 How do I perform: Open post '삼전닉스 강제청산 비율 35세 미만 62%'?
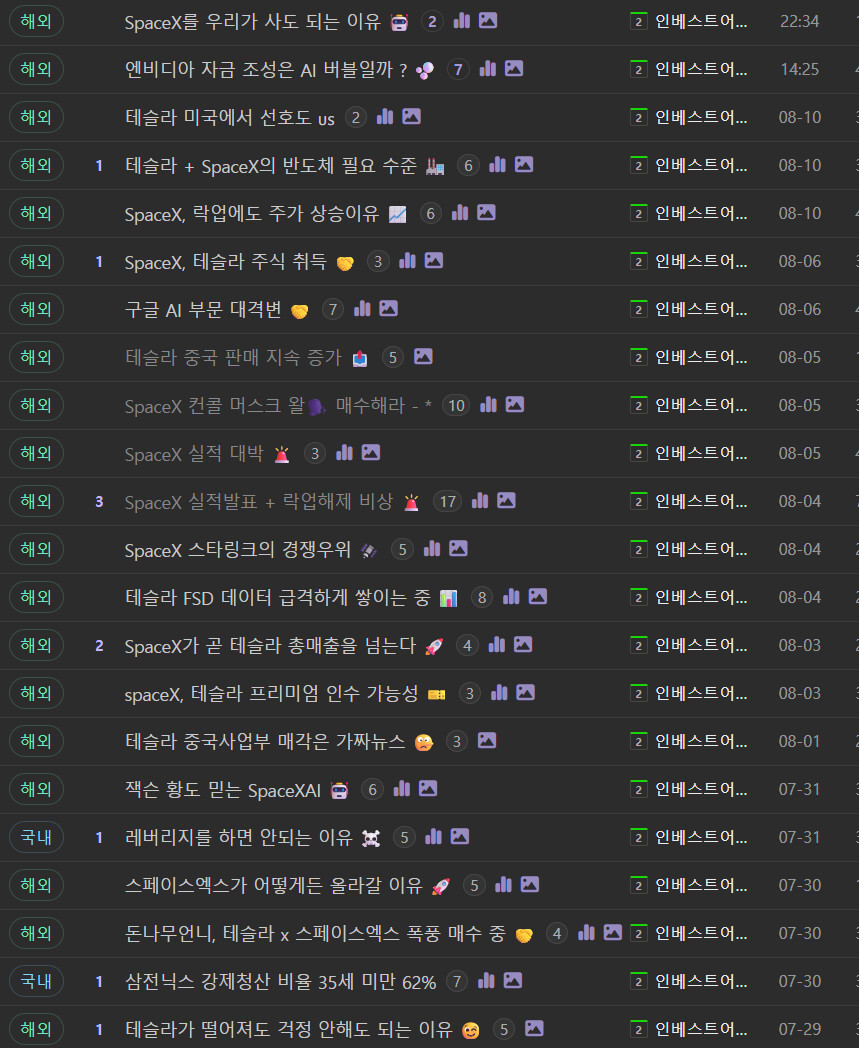point(280,982)
